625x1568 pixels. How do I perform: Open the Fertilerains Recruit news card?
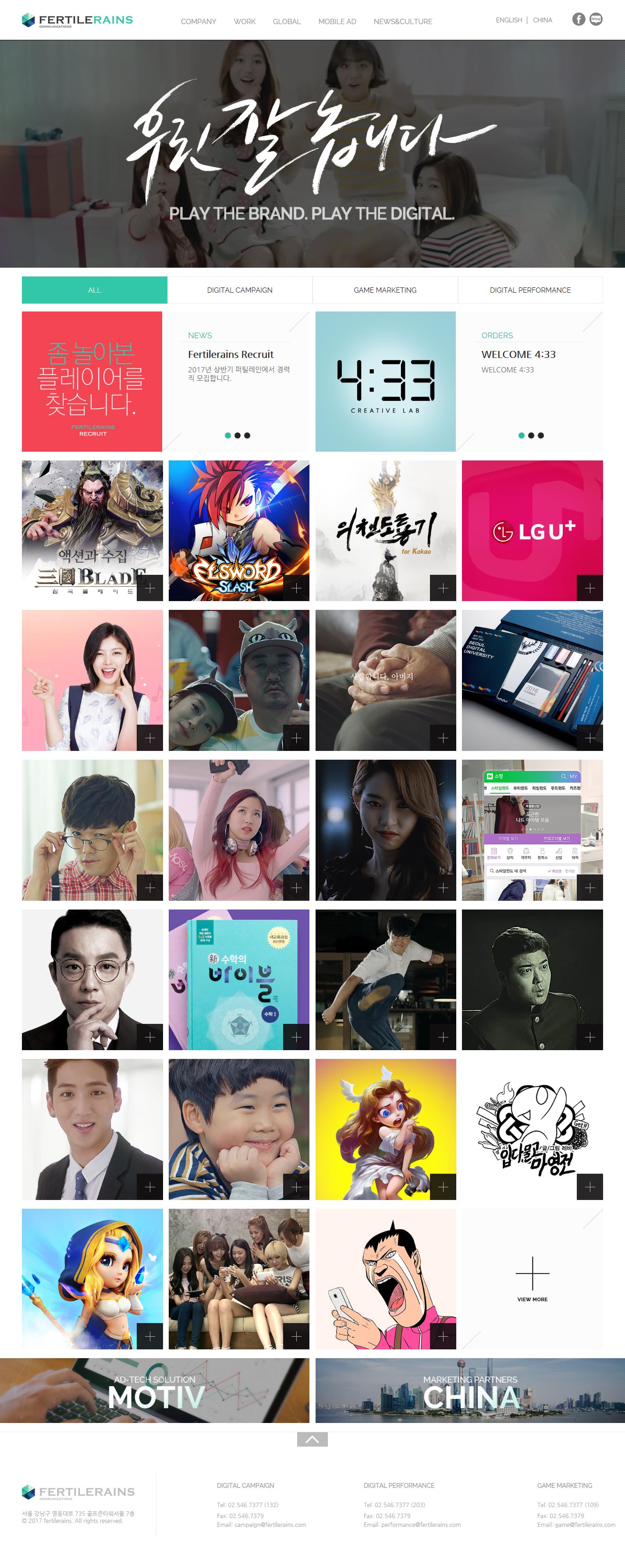[231, 354]
